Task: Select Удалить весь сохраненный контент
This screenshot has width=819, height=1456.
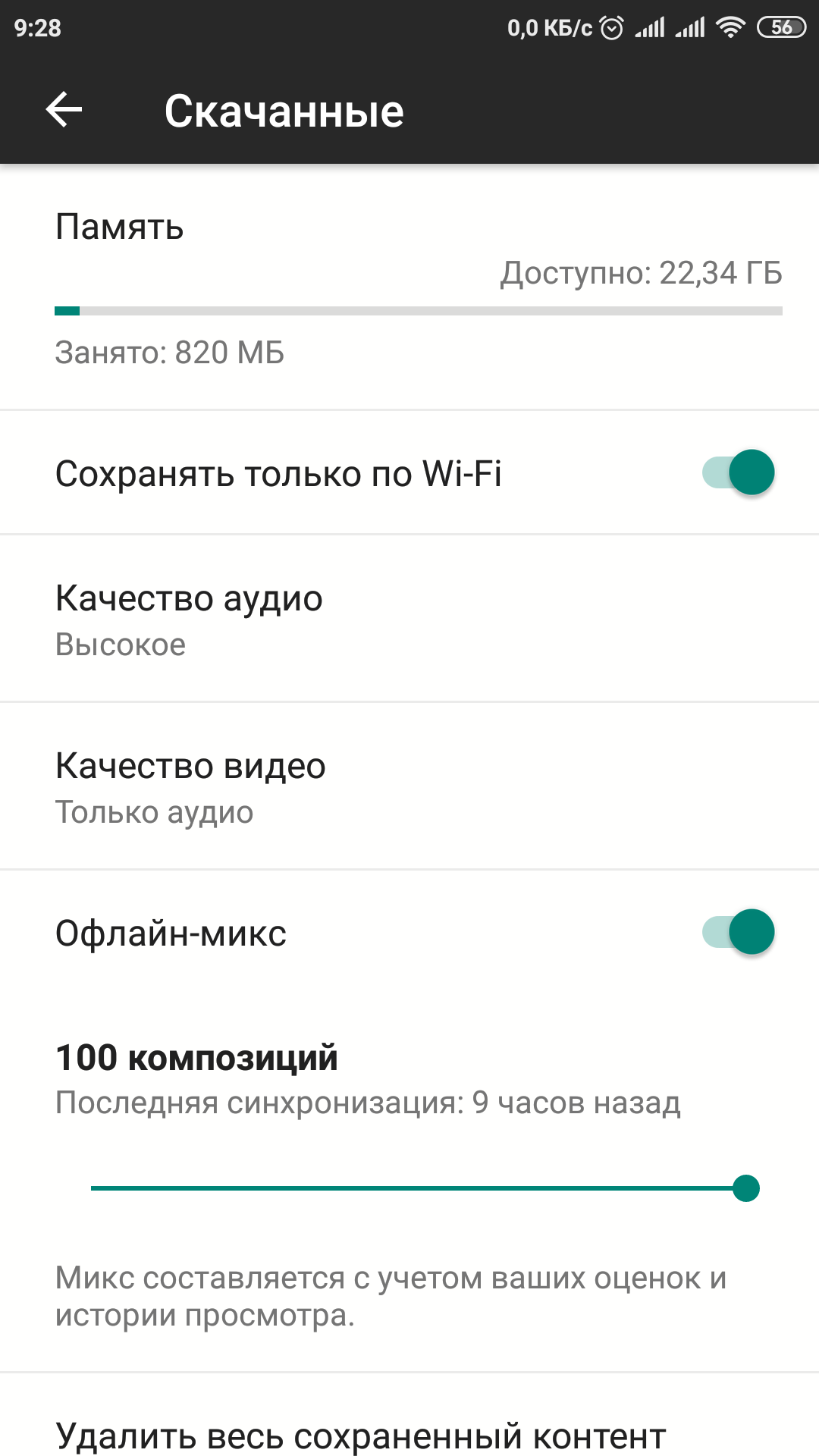Action: pos(361,1435)
